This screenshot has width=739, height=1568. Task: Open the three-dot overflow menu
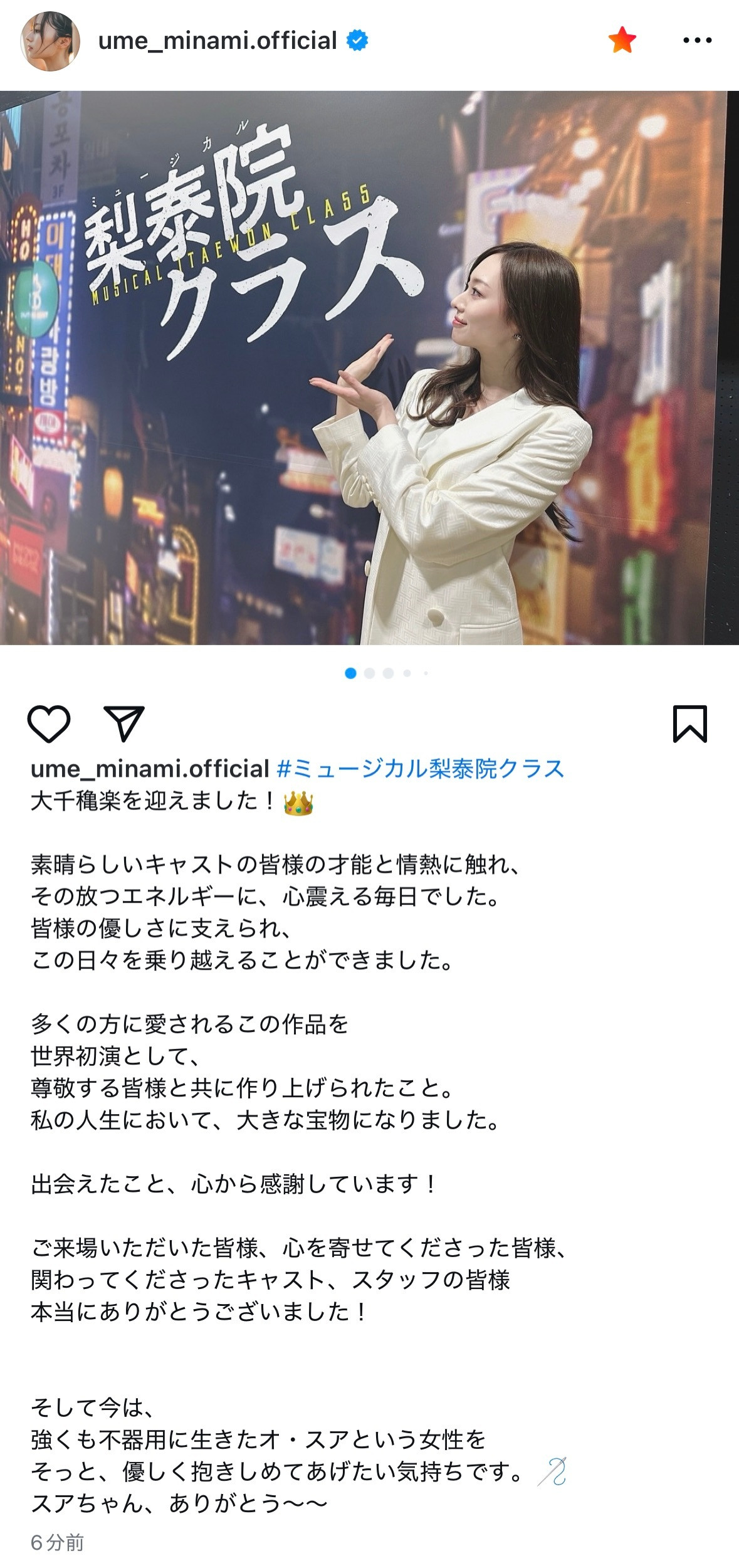coord(697,40)
